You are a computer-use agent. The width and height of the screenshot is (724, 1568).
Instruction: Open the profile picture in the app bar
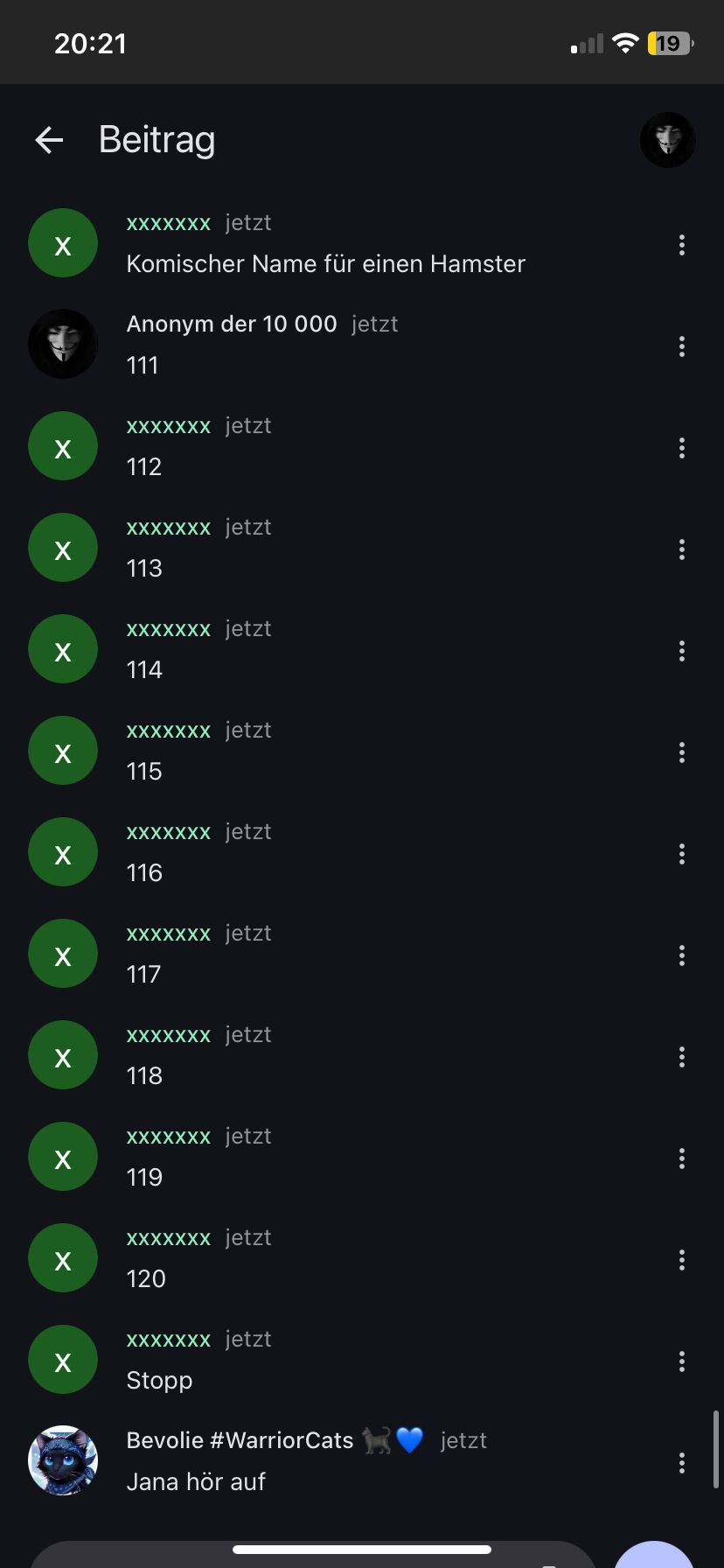(x=667, y=140)
